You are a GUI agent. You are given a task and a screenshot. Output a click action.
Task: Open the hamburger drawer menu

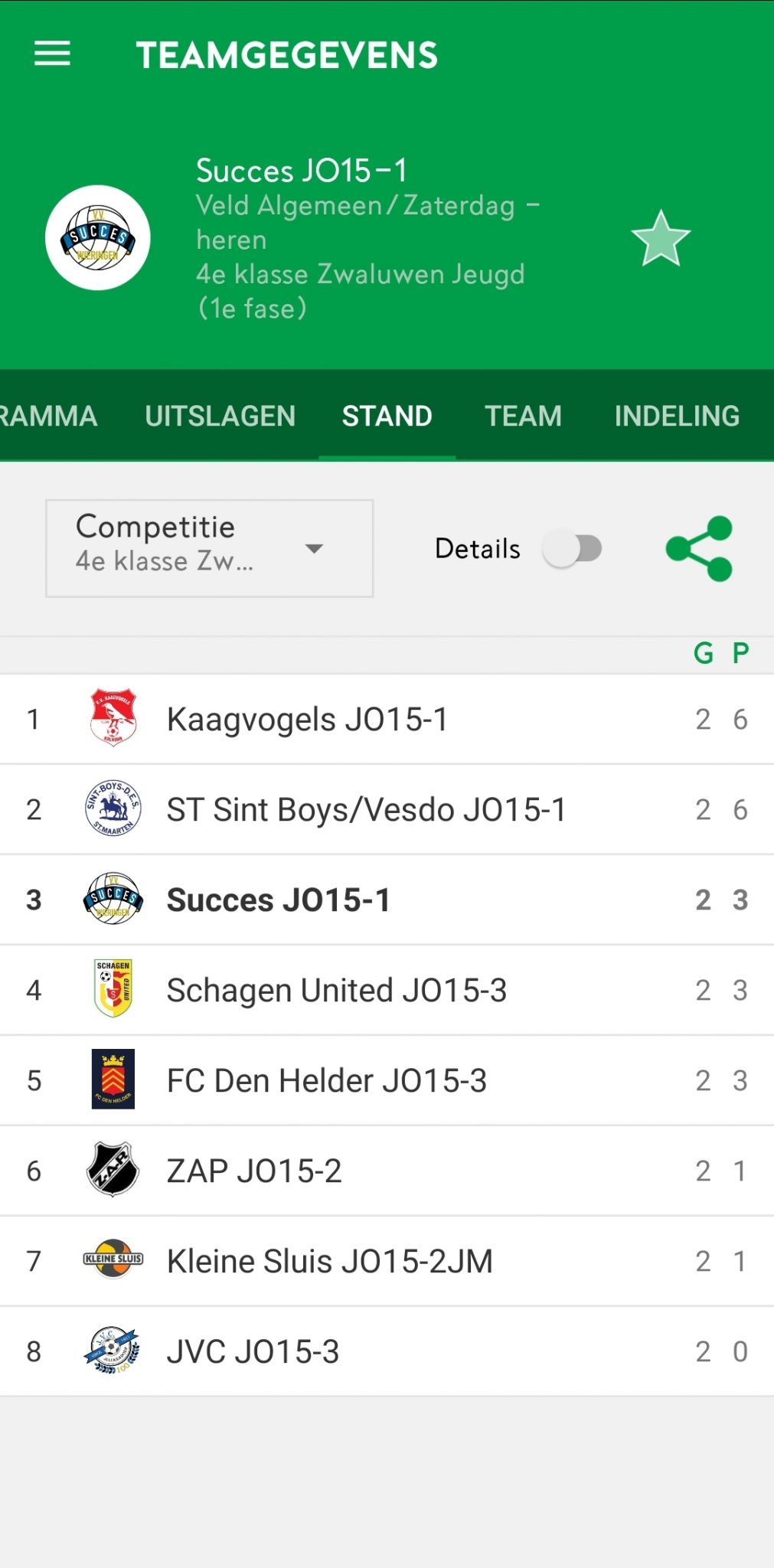(52, 54)
